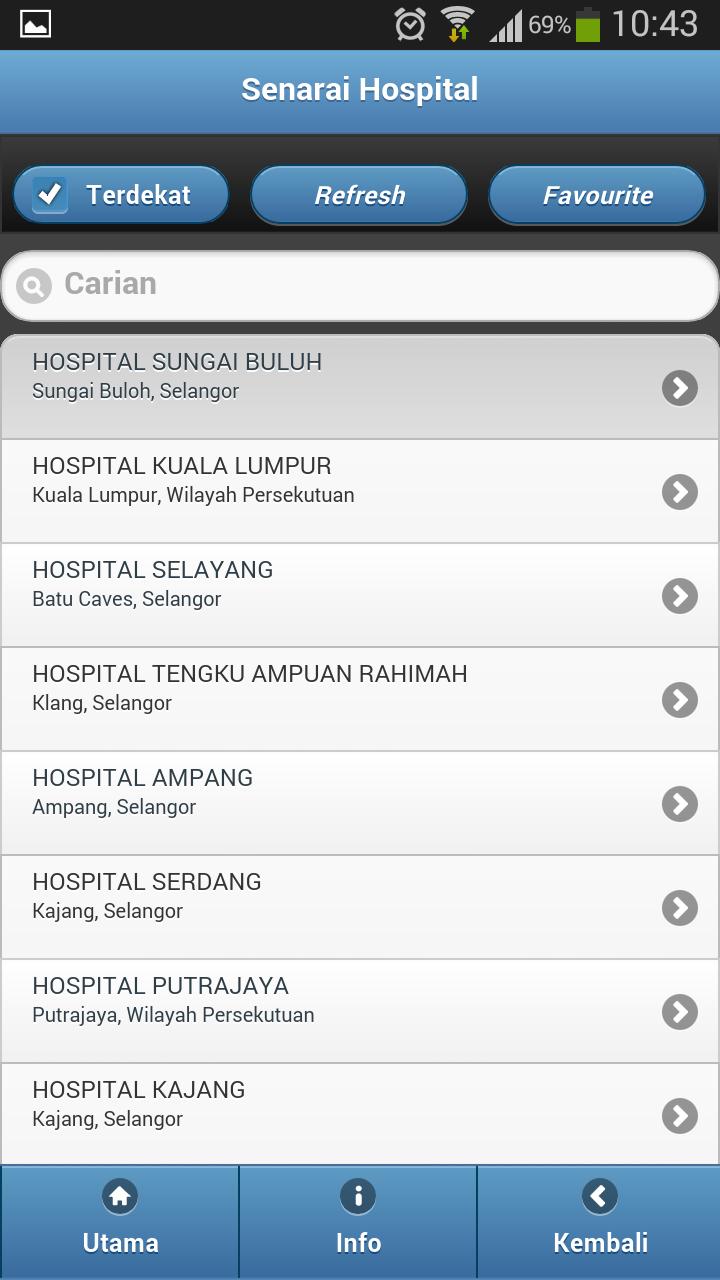This screenshot has width=720, height=1280.
Task: Expand details for HOSPITAL KUALA LUMPUR
Action: tap(679, 491)
